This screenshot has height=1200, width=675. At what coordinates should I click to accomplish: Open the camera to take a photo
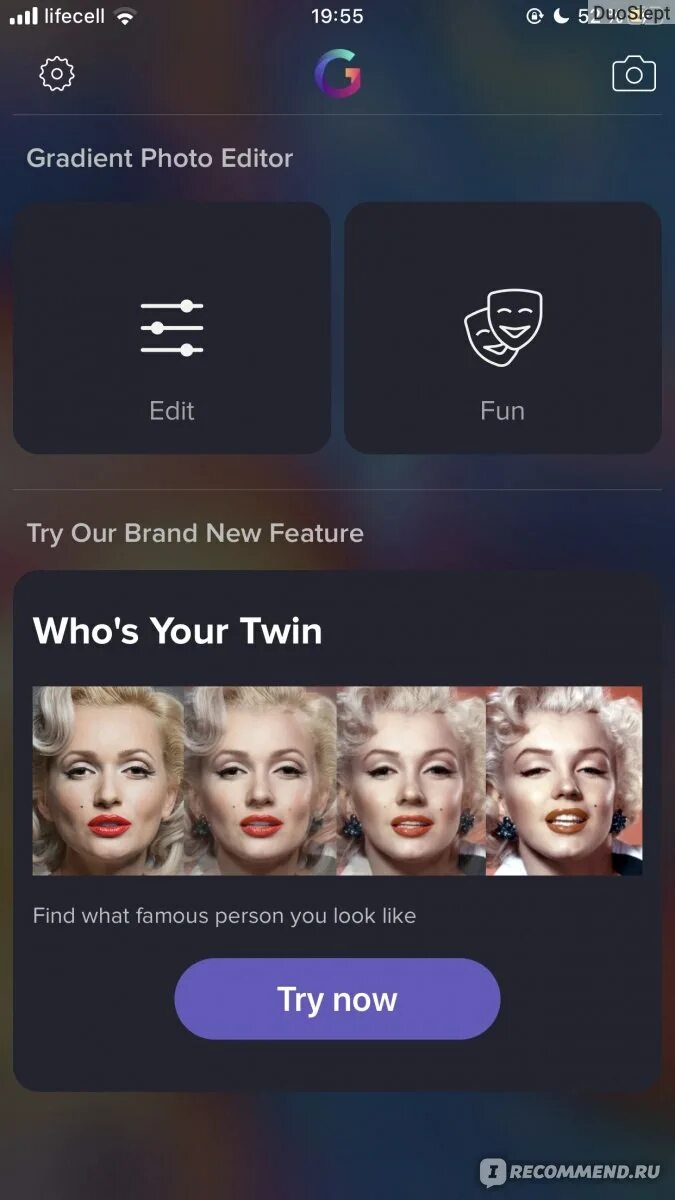(x=633, y=74)
